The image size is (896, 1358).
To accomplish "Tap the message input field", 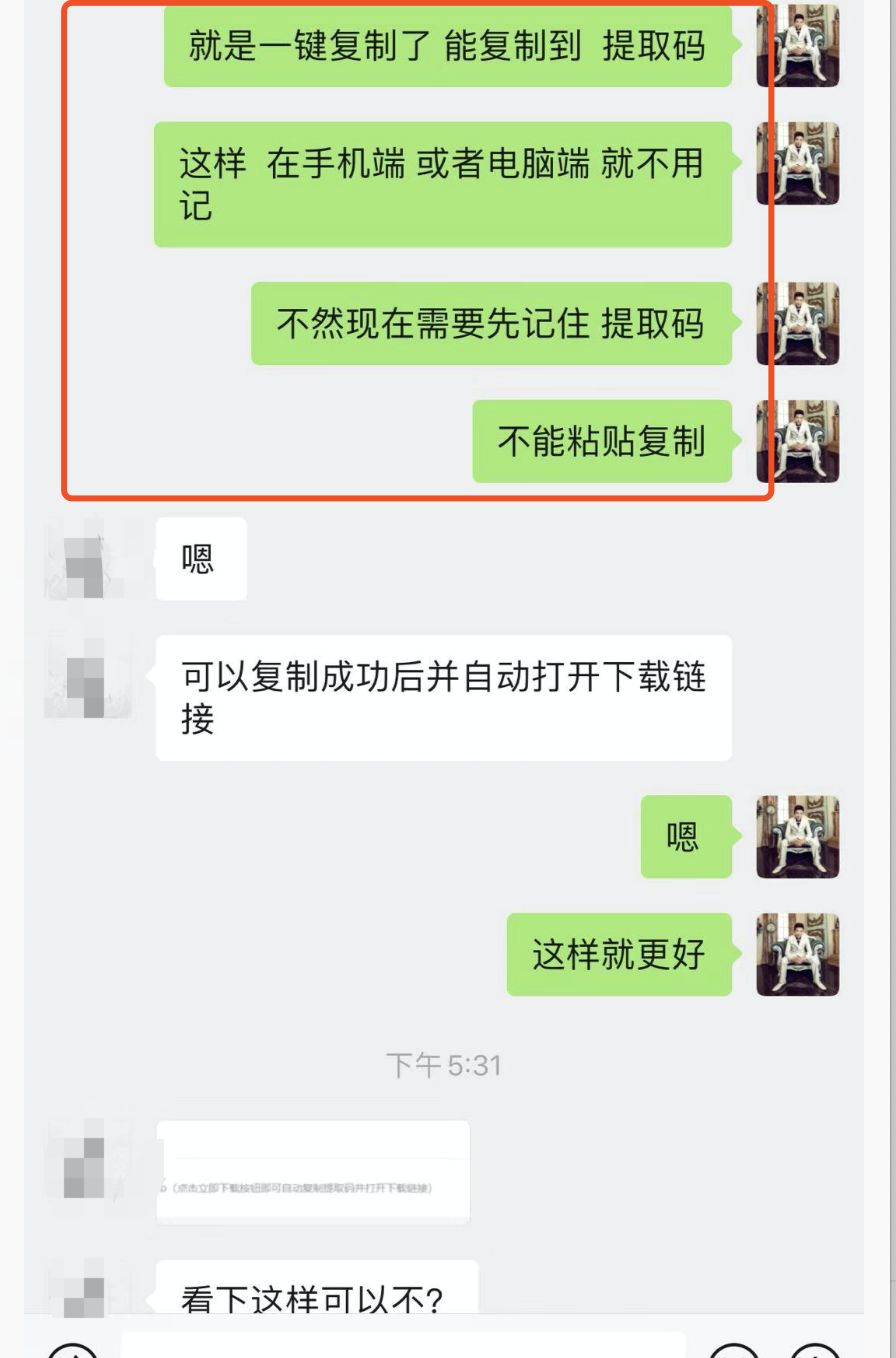I will tap(403, 1346).
